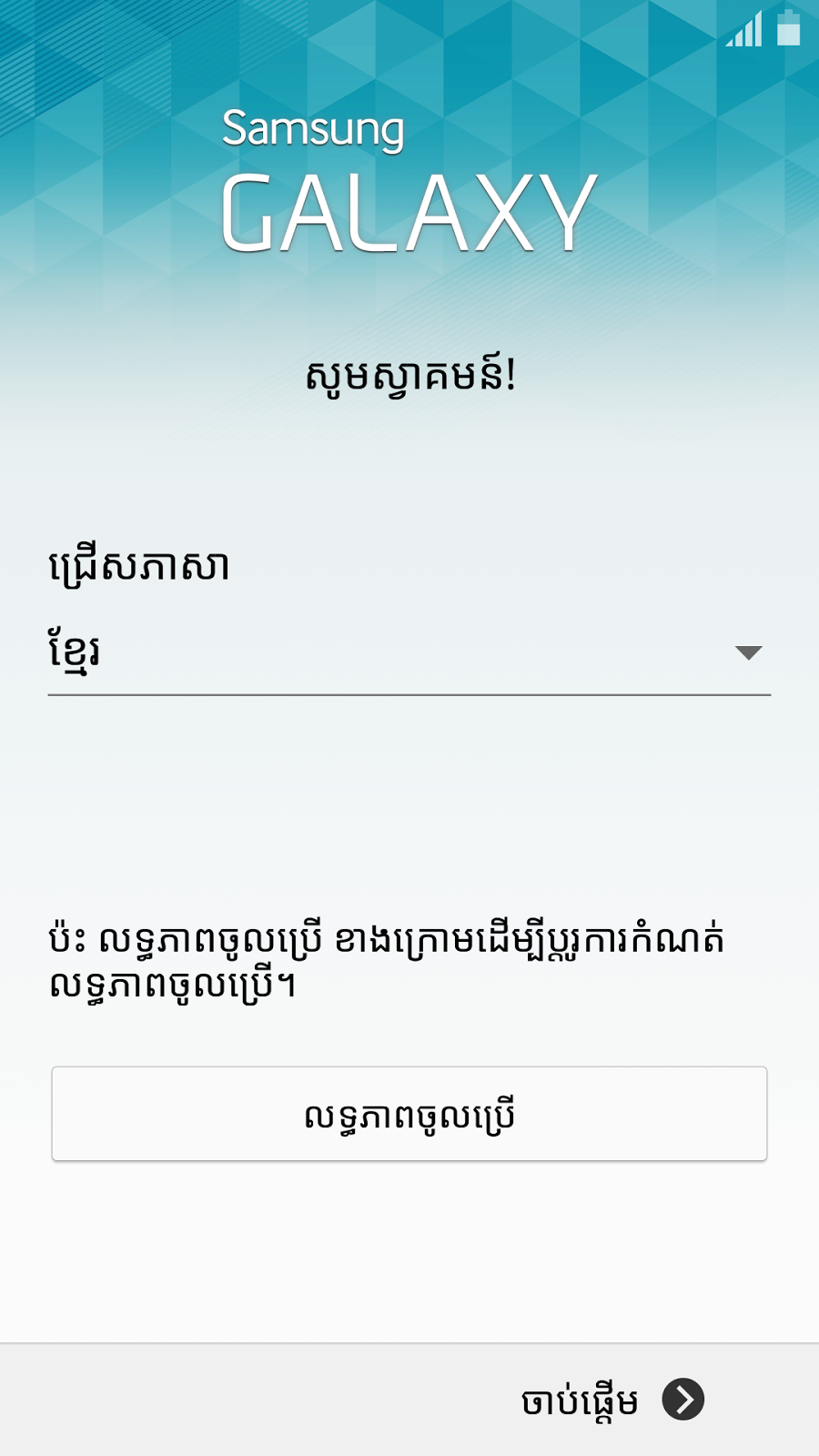Tap the accessibility instruction paragraph
The height and width of the screenshot is (1456, 819).
387,960
